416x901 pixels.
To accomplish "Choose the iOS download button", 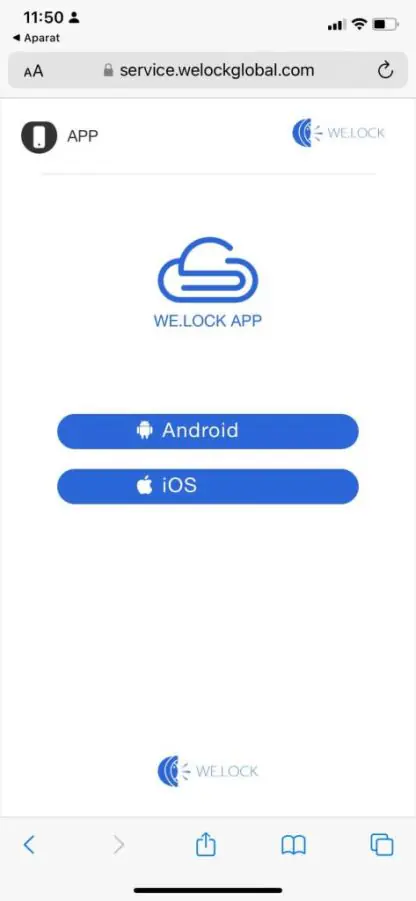I will (207, 486).
